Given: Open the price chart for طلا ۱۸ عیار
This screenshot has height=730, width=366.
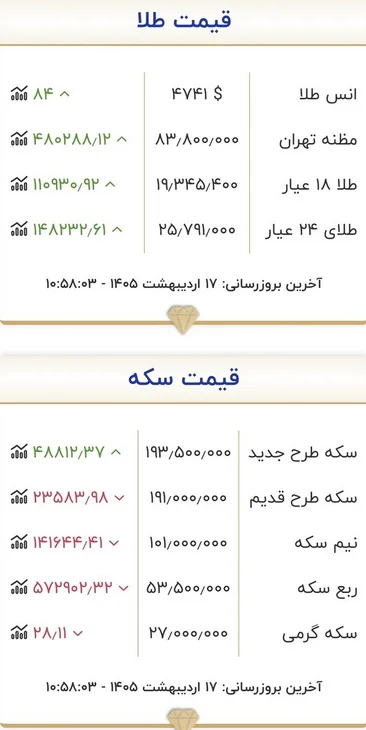Looking at the screenshot, I should tap(19, 184).
